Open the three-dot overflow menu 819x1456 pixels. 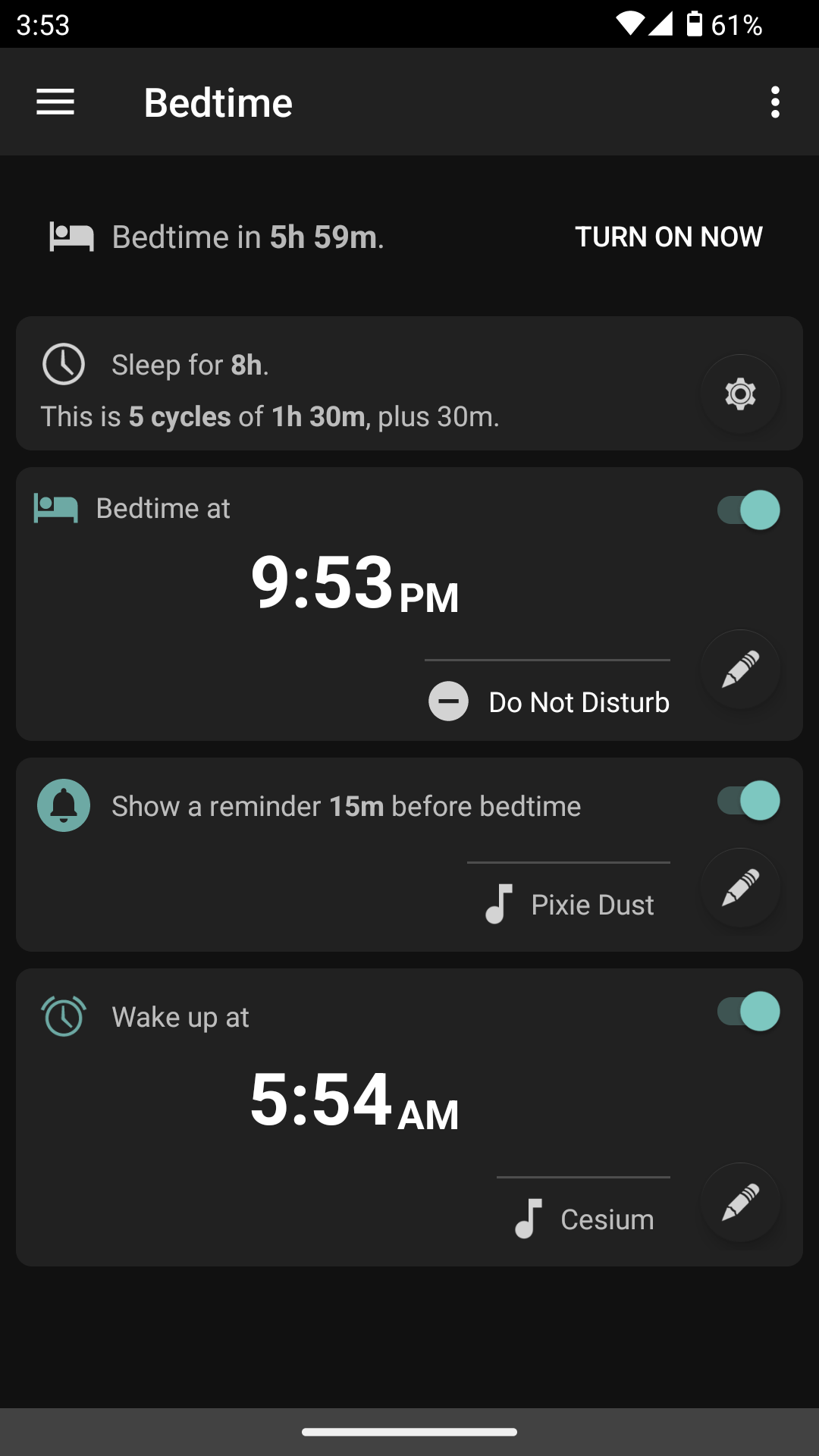click(774, 102)
